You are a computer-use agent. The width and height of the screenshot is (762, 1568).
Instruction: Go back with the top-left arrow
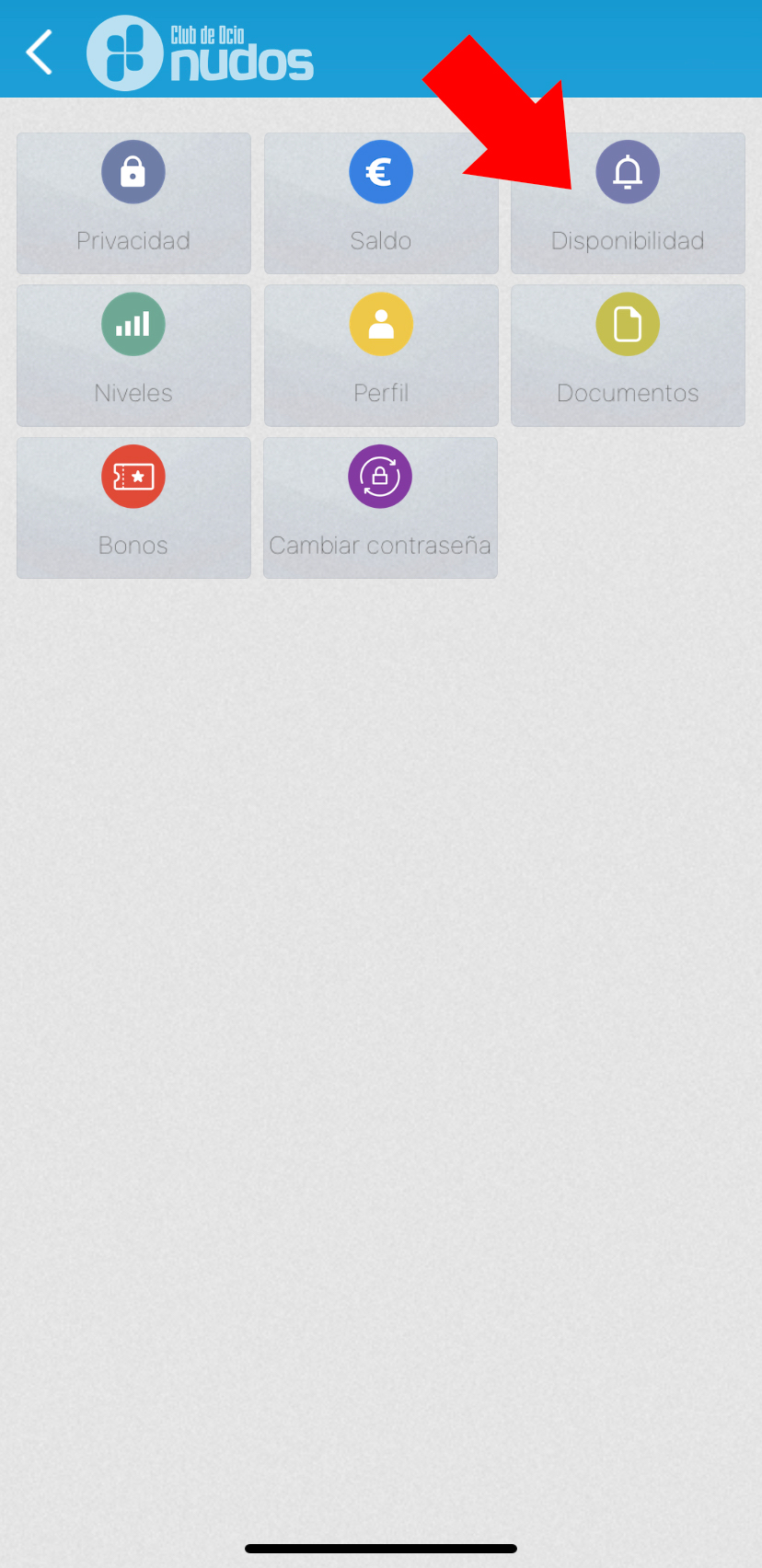[40, 52]
